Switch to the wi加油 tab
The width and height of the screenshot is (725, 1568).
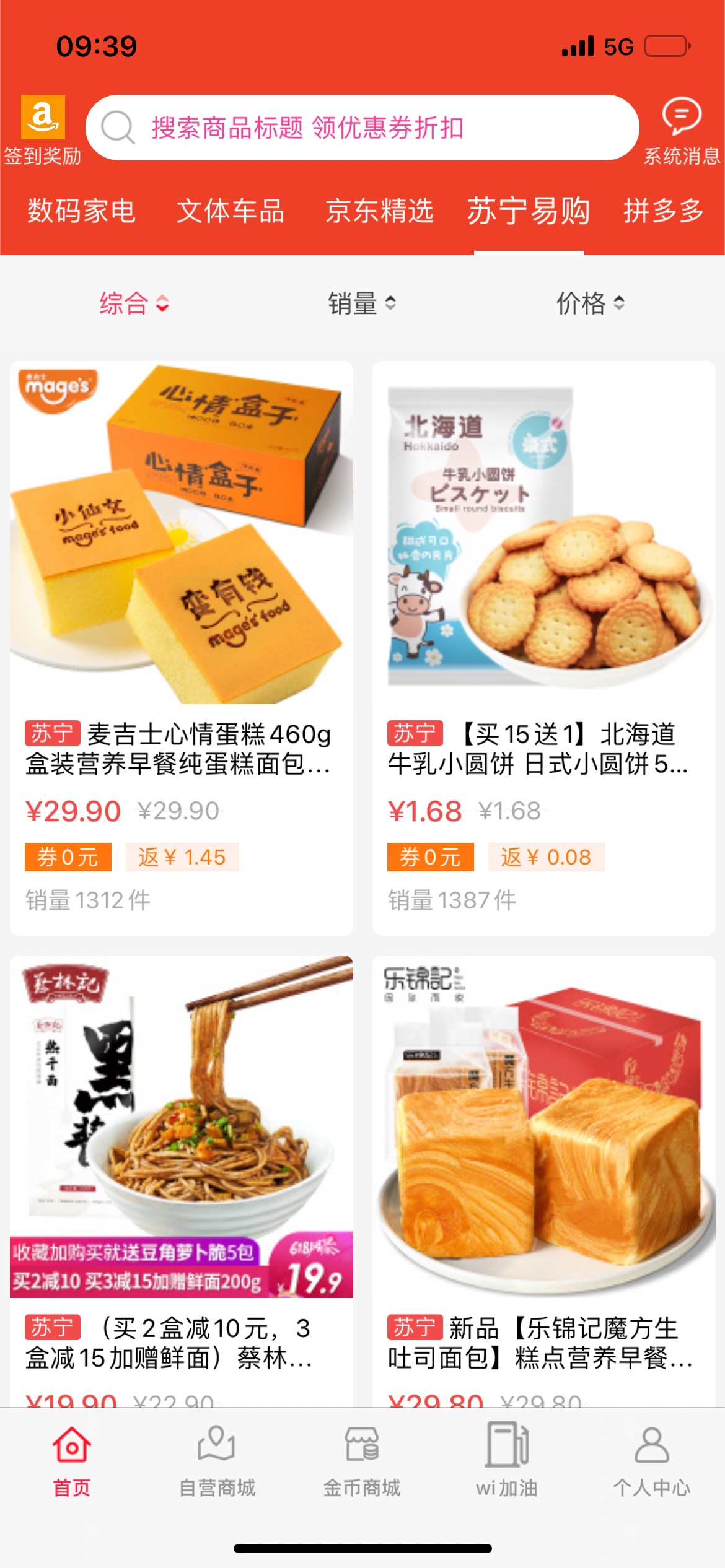click(x=507, y=1461)
